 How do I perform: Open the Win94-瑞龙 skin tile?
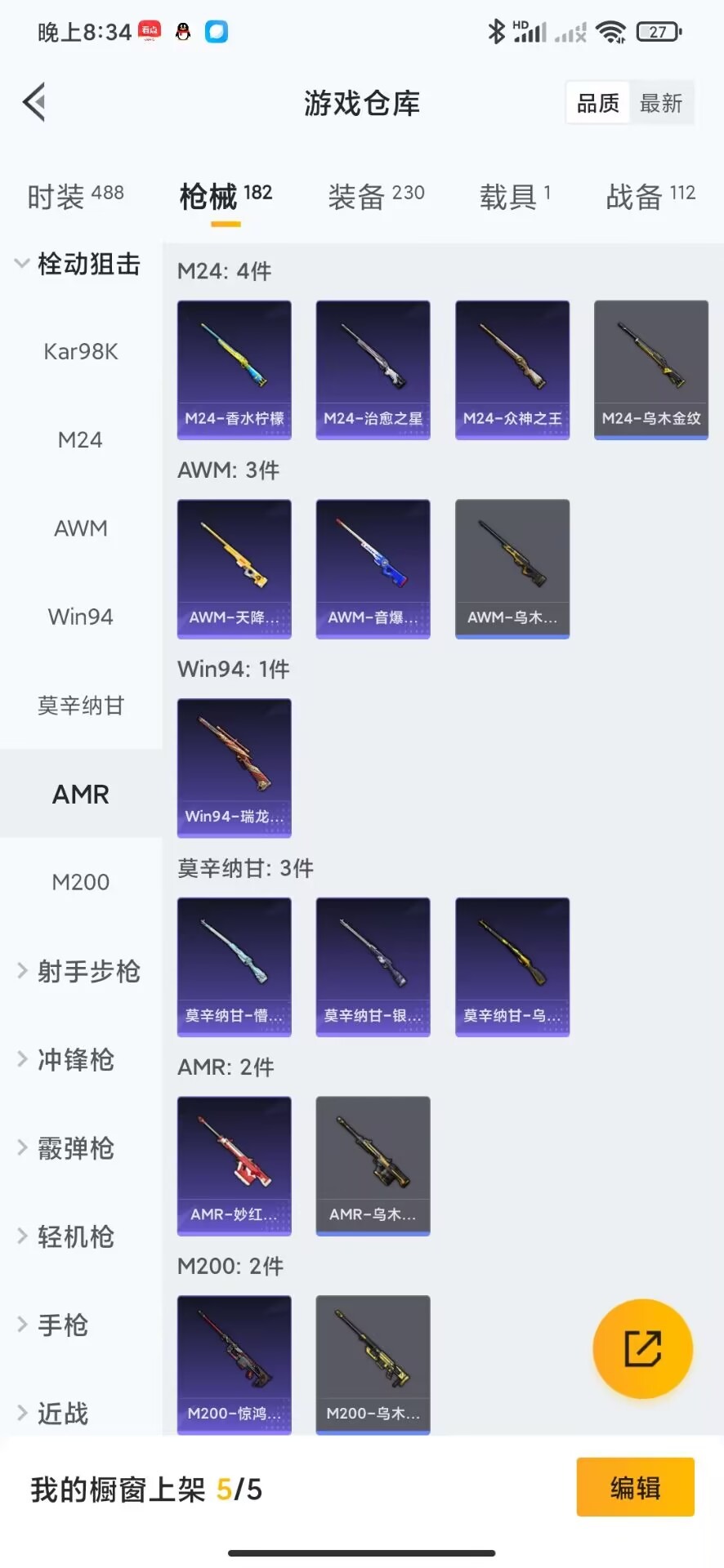[x=235, y=768]
